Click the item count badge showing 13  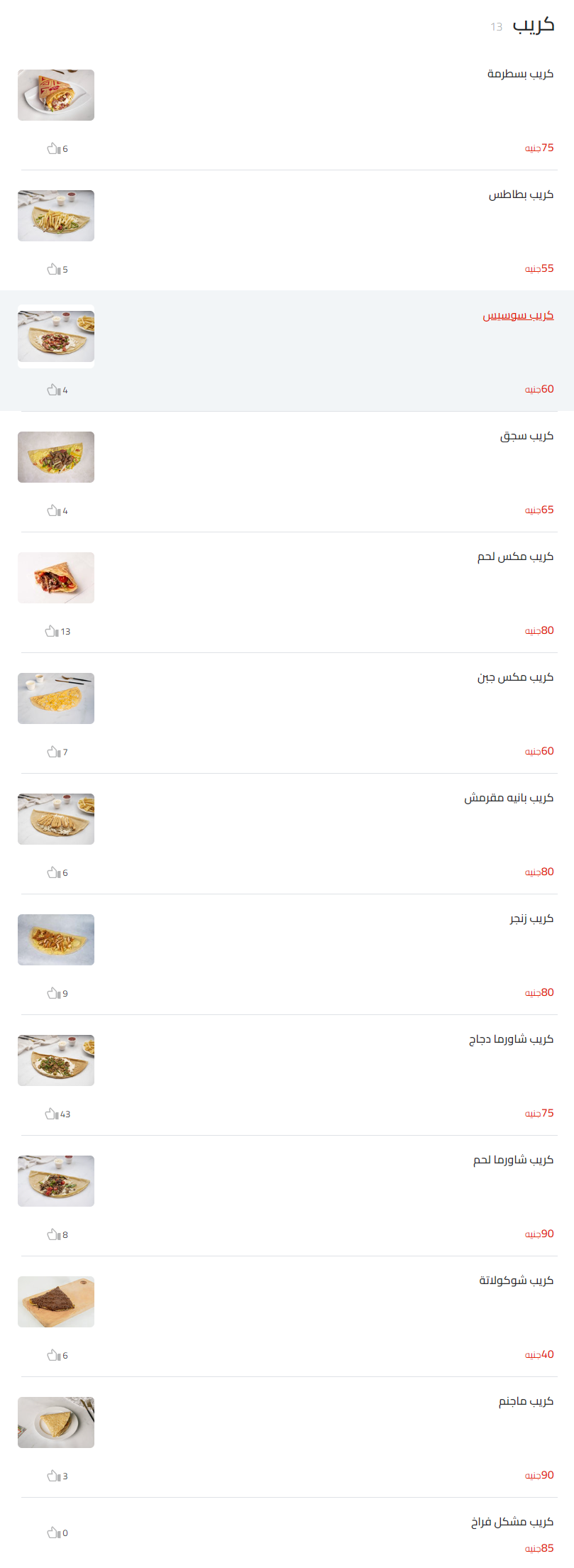pos(497,26)
